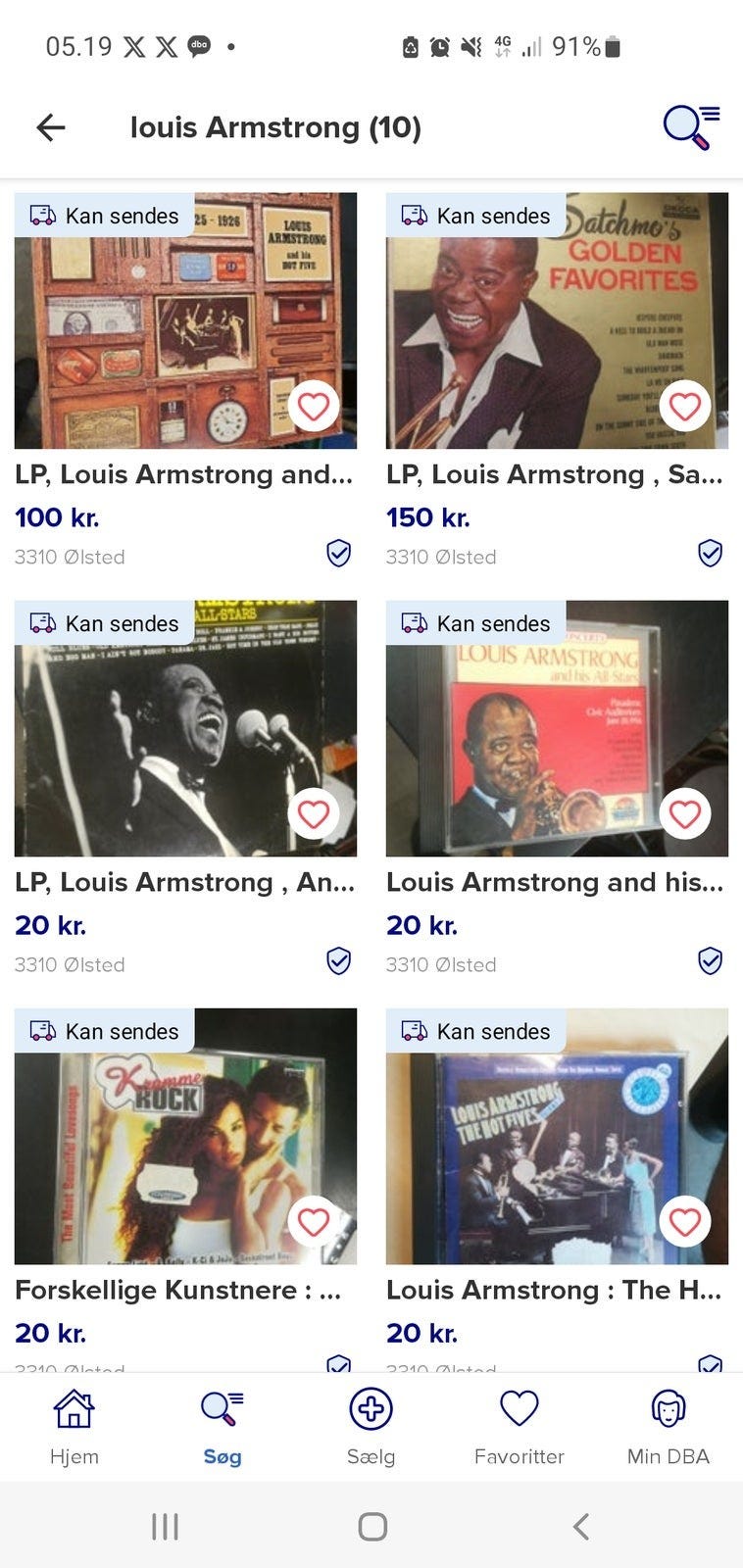Switch to the Hjem tab
Viewport: 743px width, 1568px height.
coord(74,1426)
